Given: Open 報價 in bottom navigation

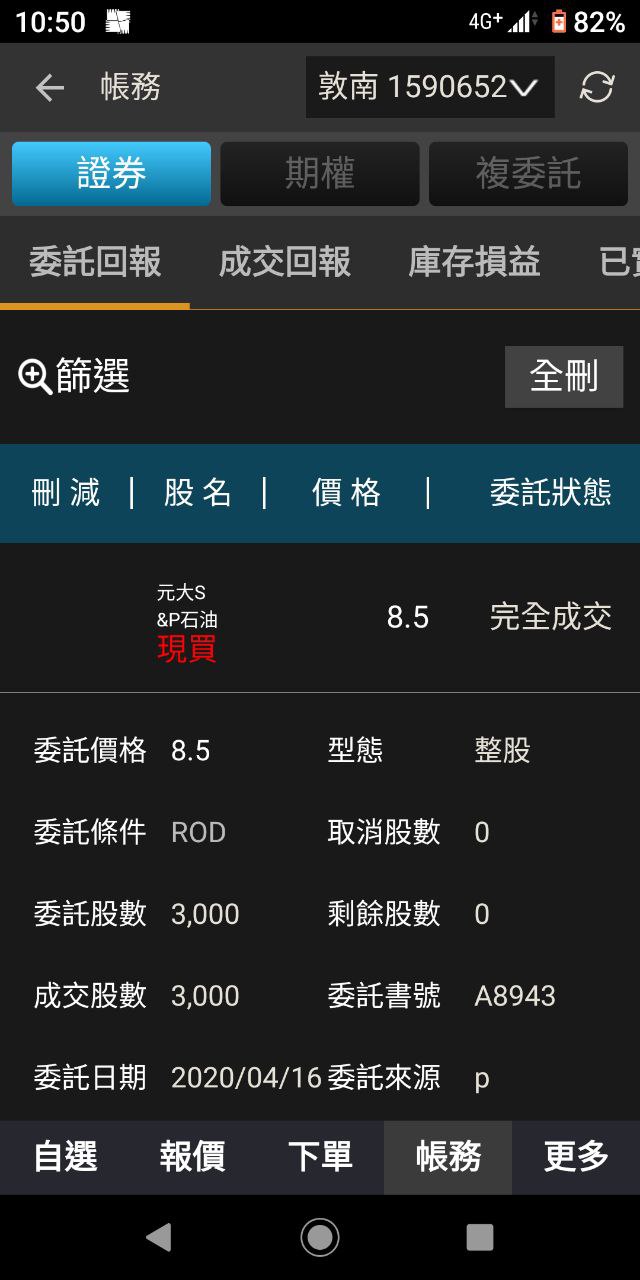Looking at the screenshot, I should [192, 1157].
